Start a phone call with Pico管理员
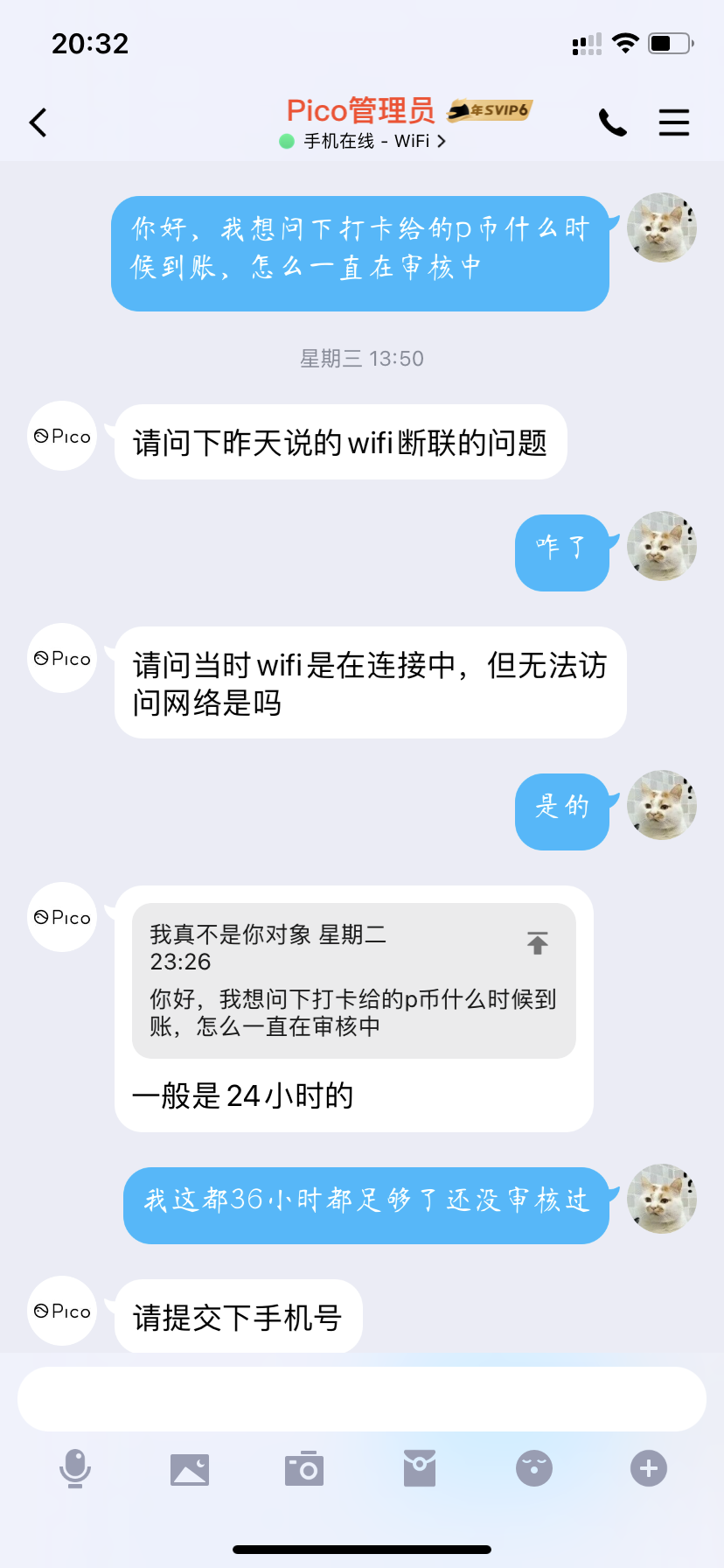 tap(613, 122)
